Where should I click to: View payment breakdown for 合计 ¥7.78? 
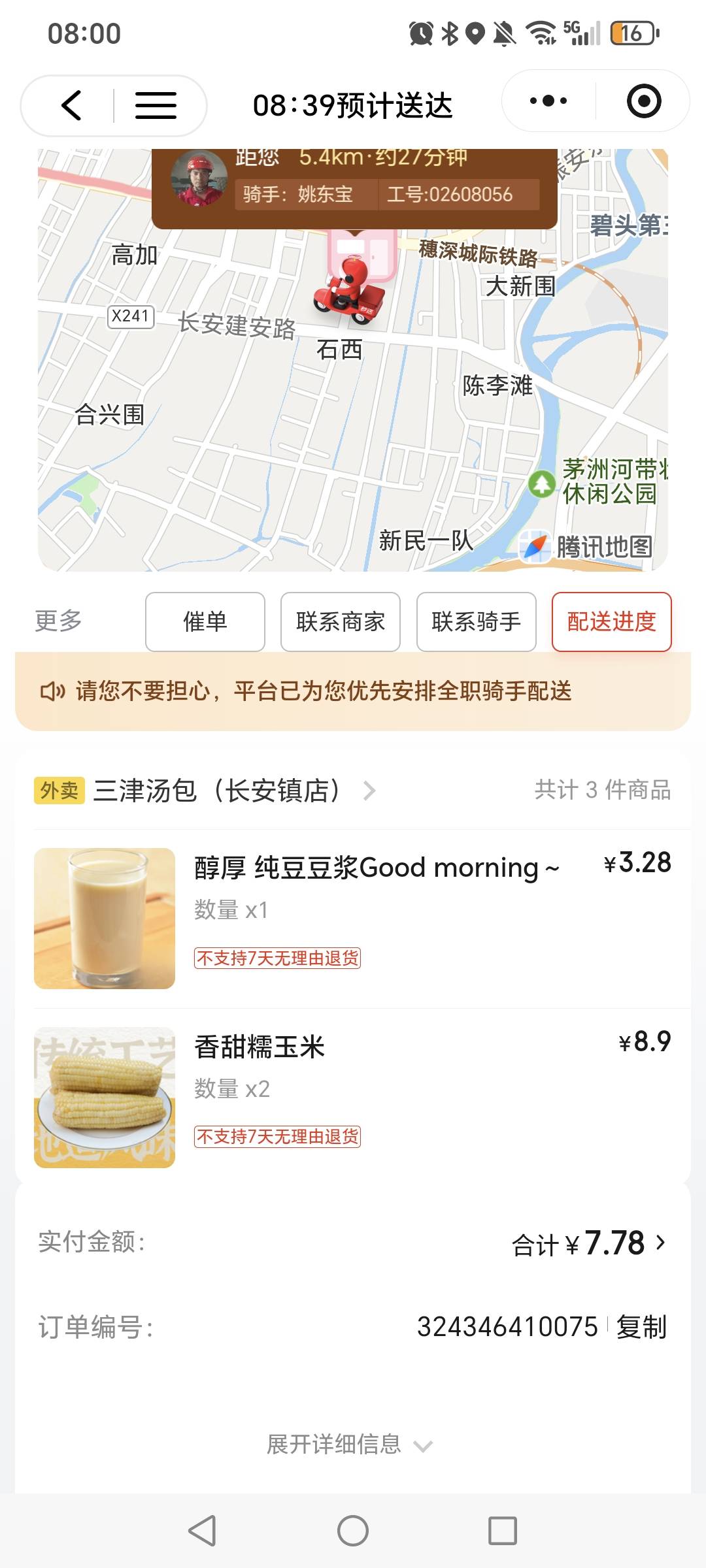click(588, 1243)
